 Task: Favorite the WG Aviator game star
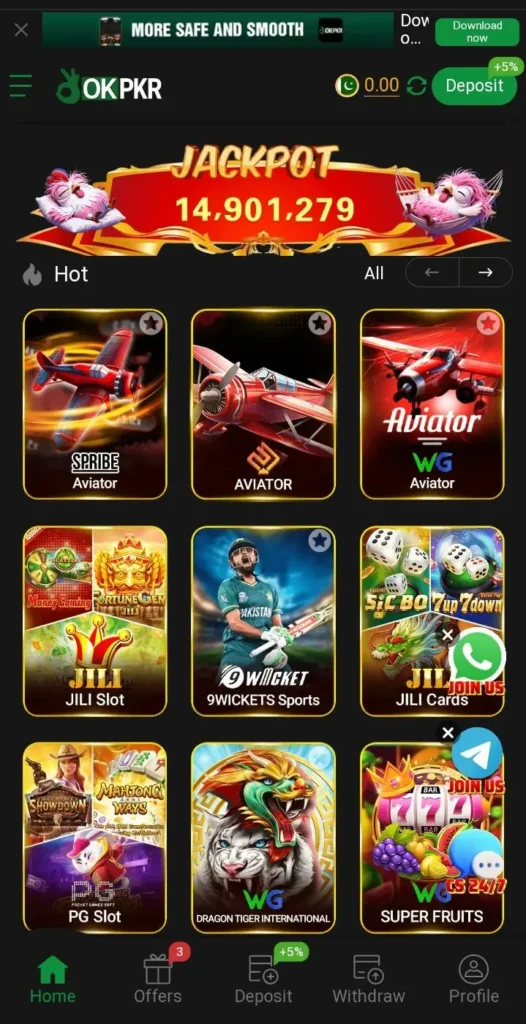[487, 323]
